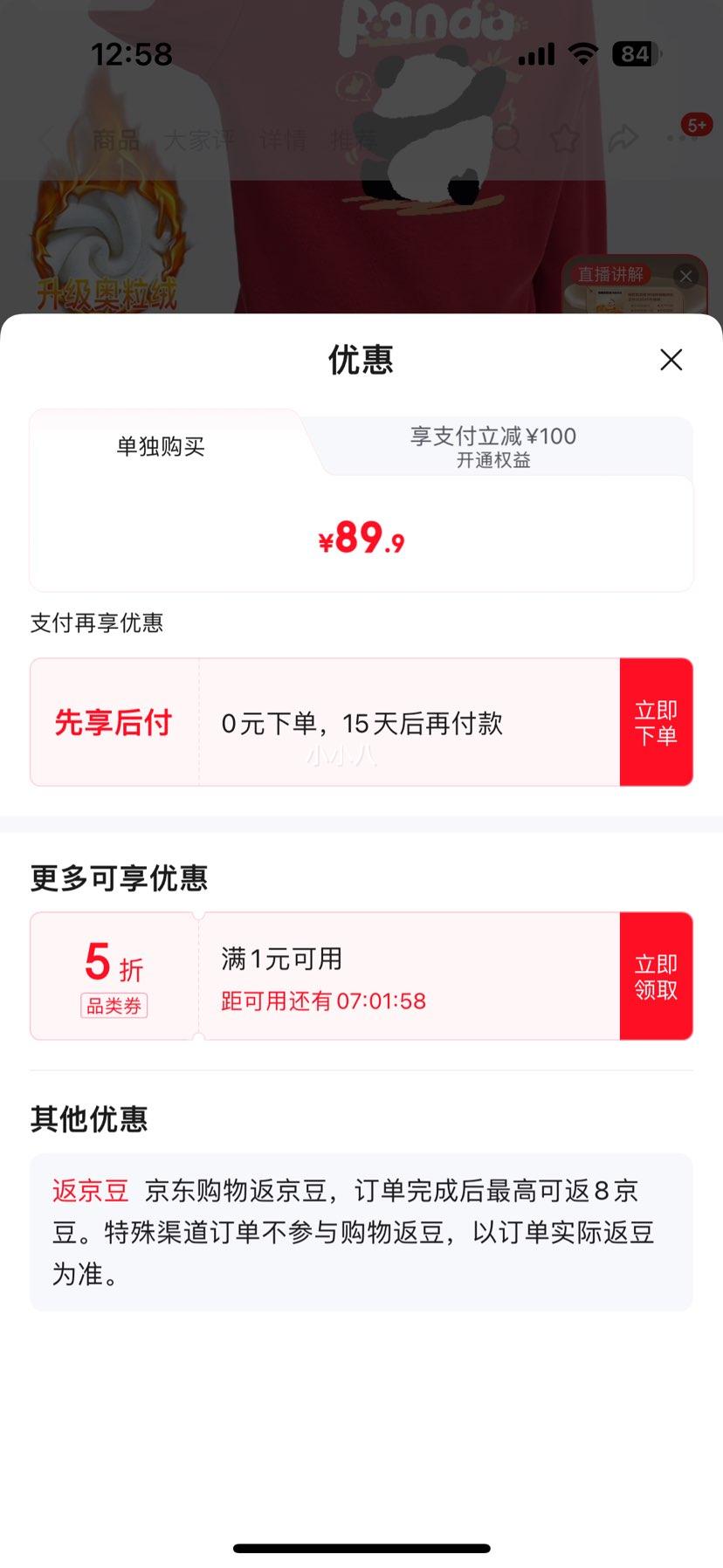This screenshot has width=723, height=1568.
Task: Close the 优惠 discount sheet
Action: 671,360
